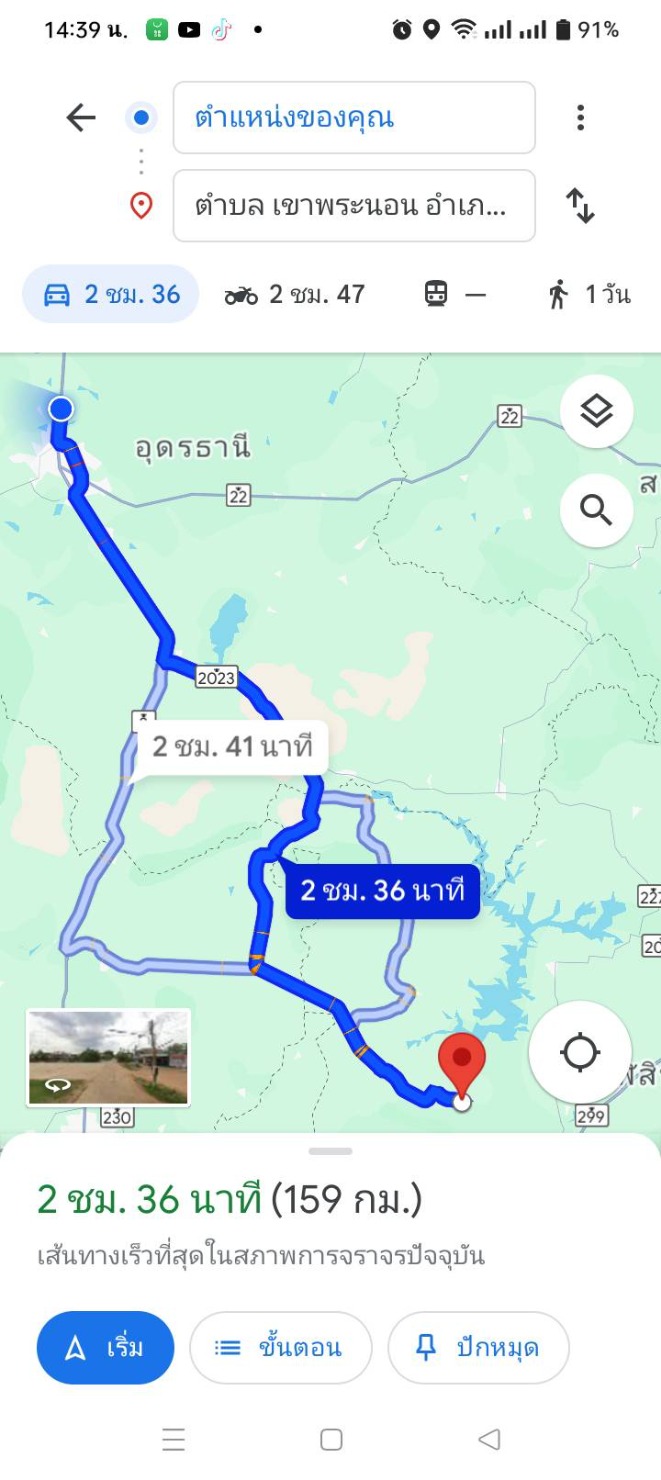Select the car mode 2 ชม. 36
Image resolution: width=661 pixels, height=1480 pixels.
111,294
